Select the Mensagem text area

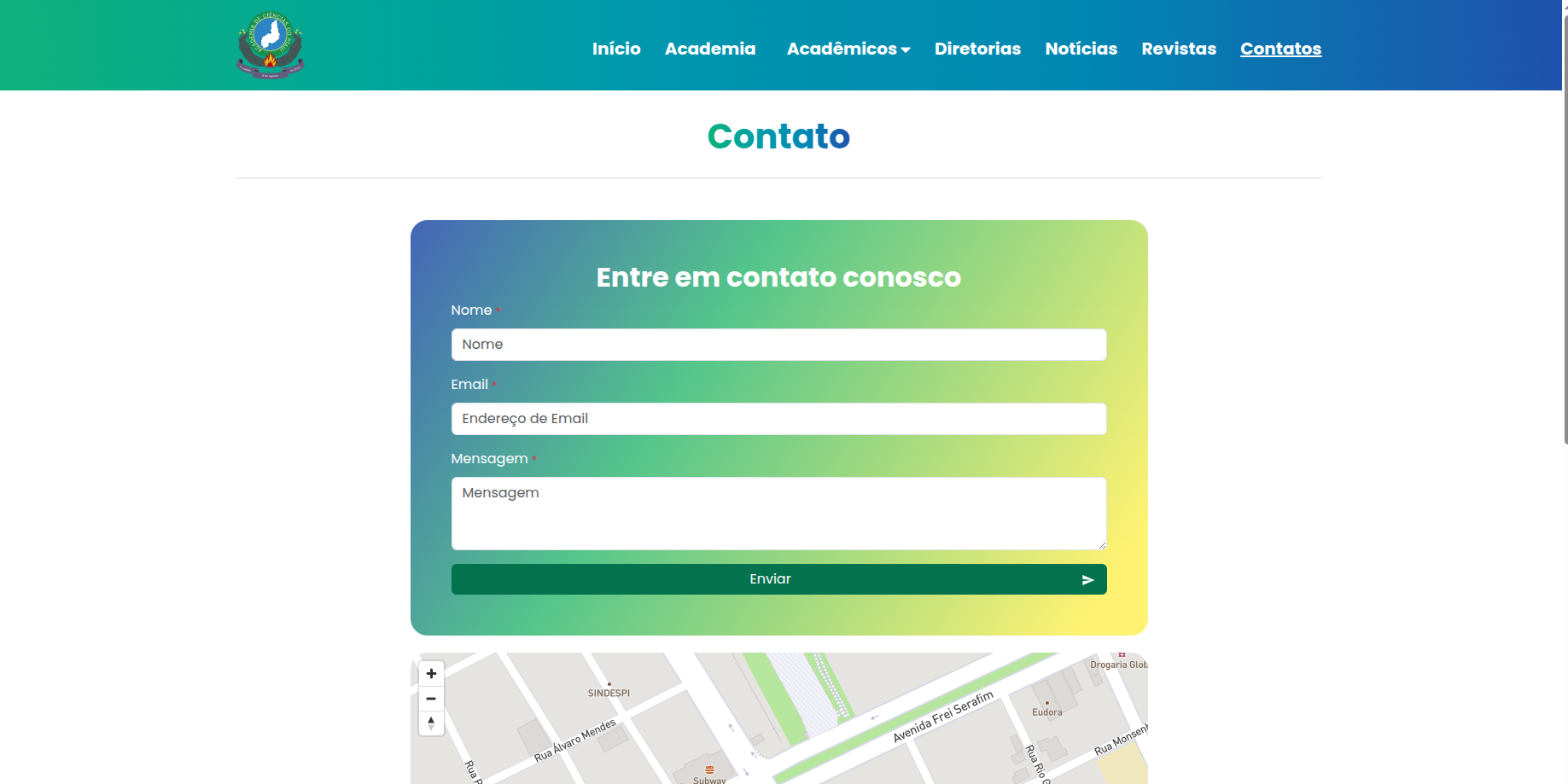[x=778, y=514]
